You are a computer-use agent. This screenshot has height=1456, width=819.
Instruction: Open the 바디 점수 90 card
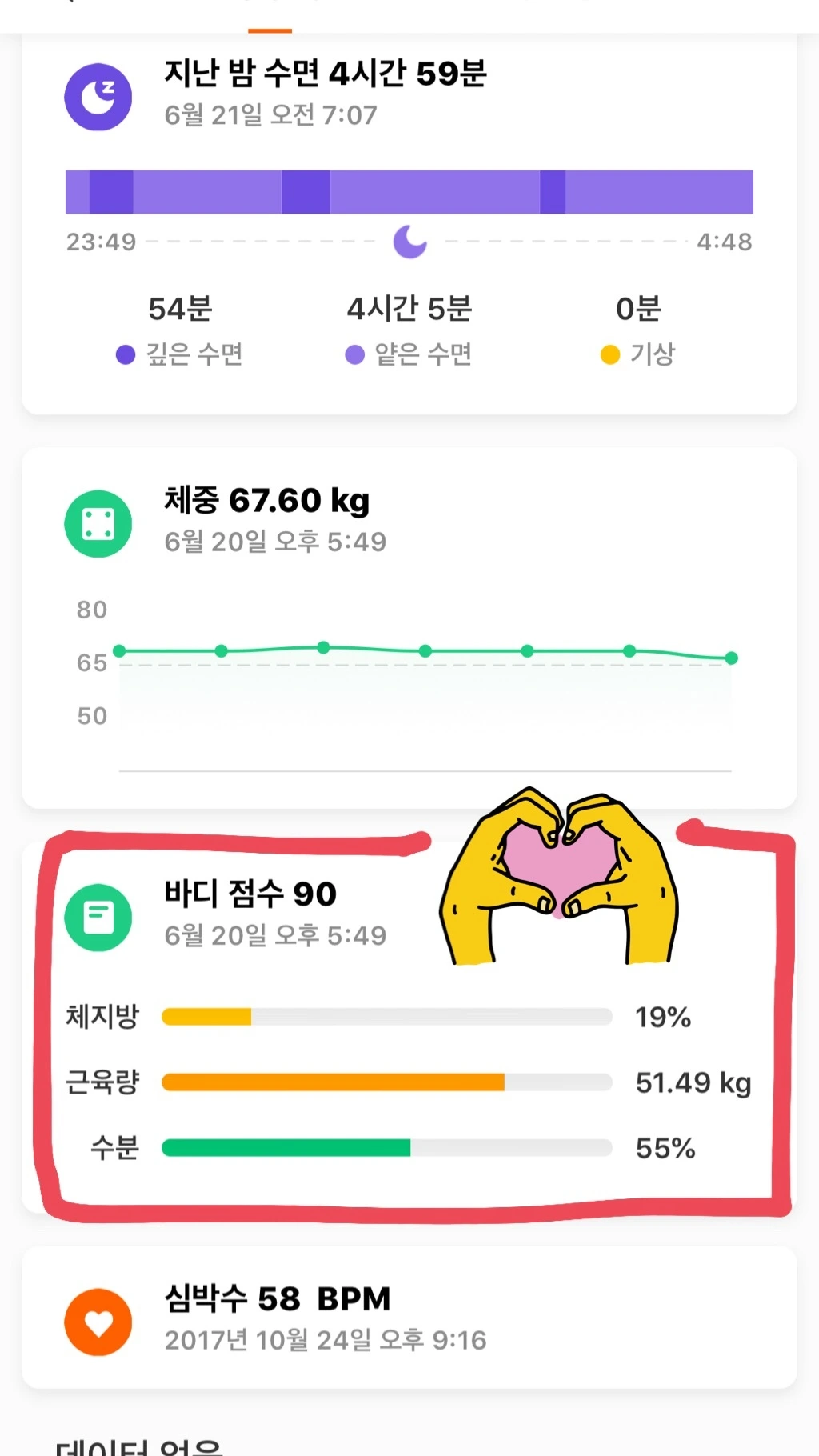click(x=250, y=894)
